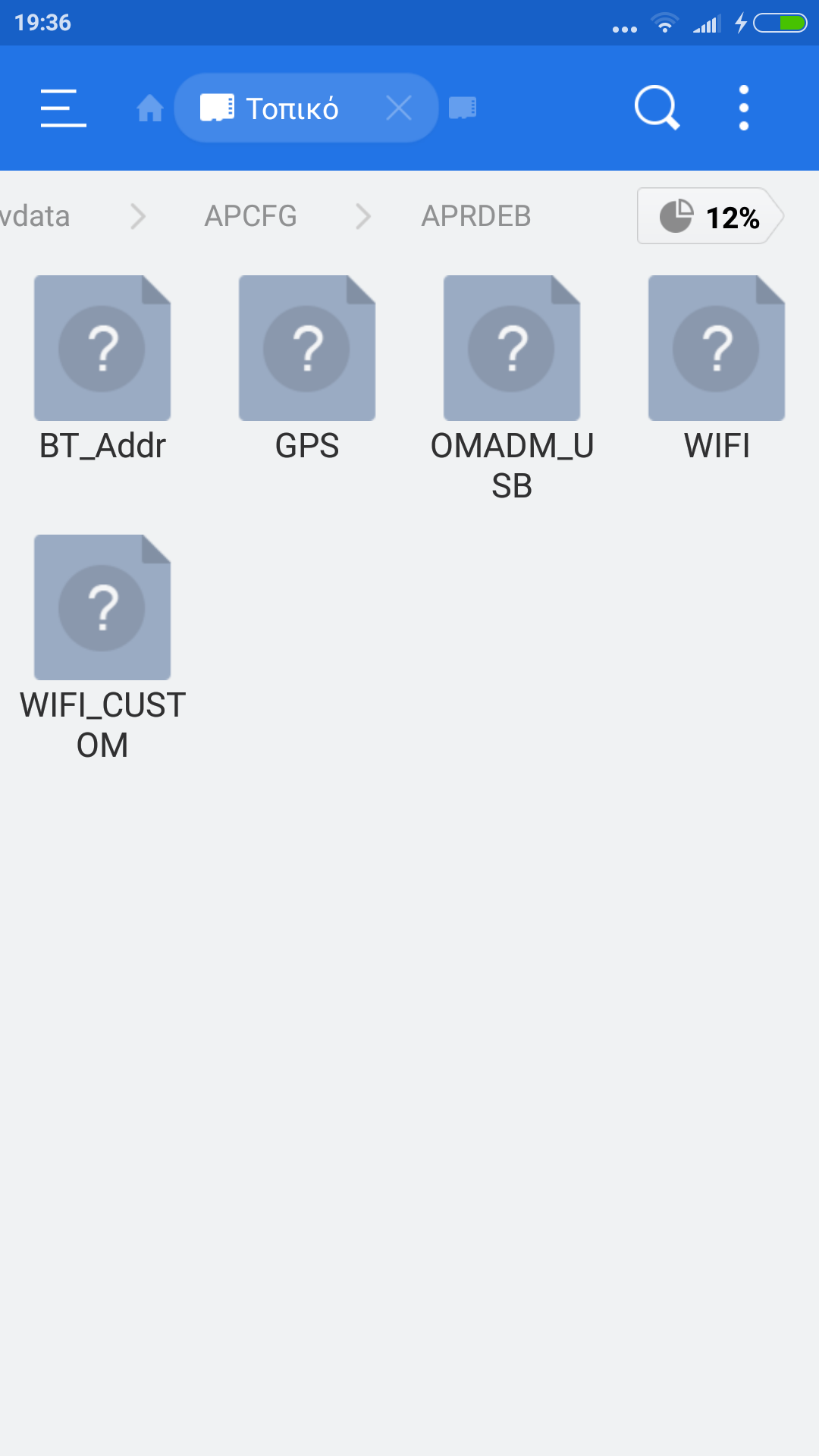The image size is (819, 1456).
Task: Switch to the second storage tab
Action: point(463,108)
